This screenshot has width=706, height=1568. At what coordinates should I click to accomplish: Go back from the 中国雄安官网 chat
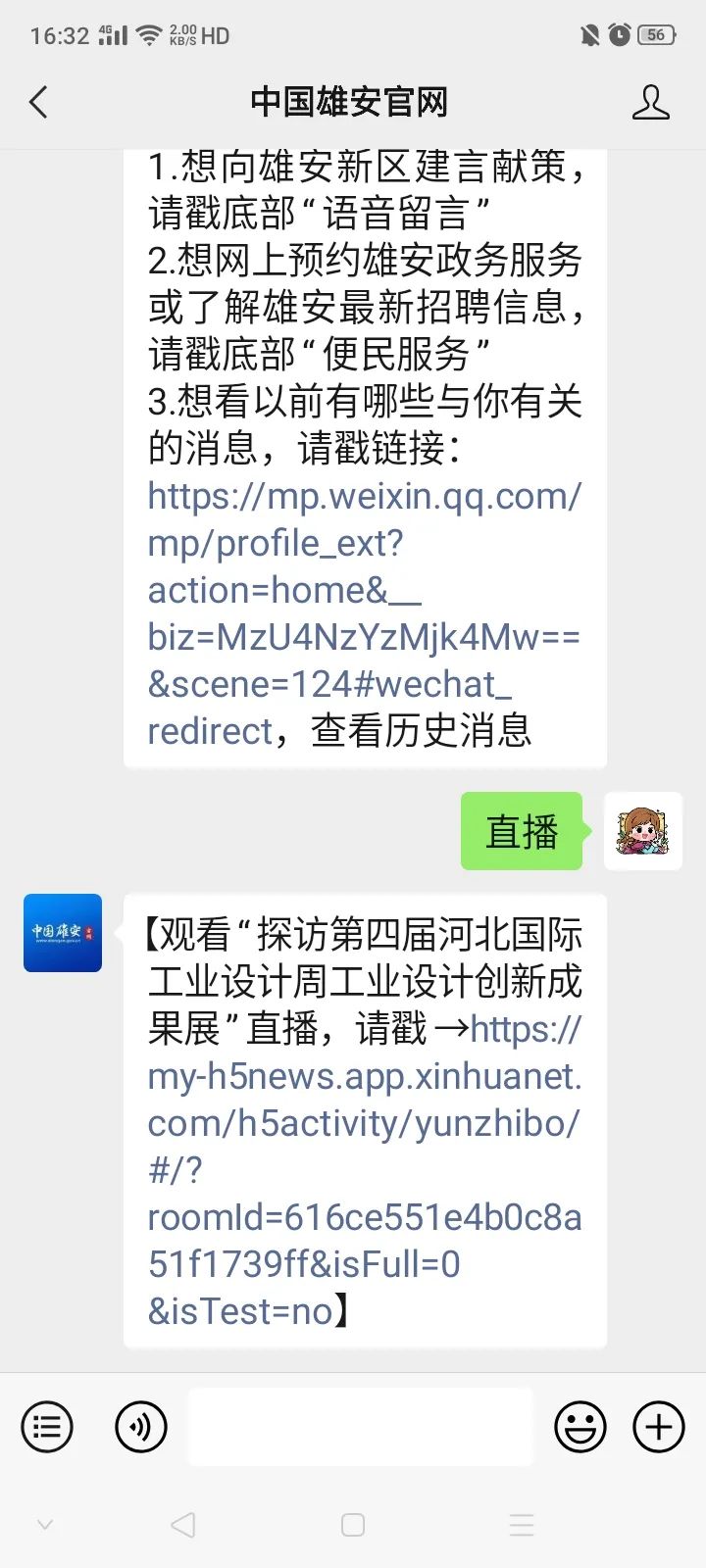tap(39, 102)
